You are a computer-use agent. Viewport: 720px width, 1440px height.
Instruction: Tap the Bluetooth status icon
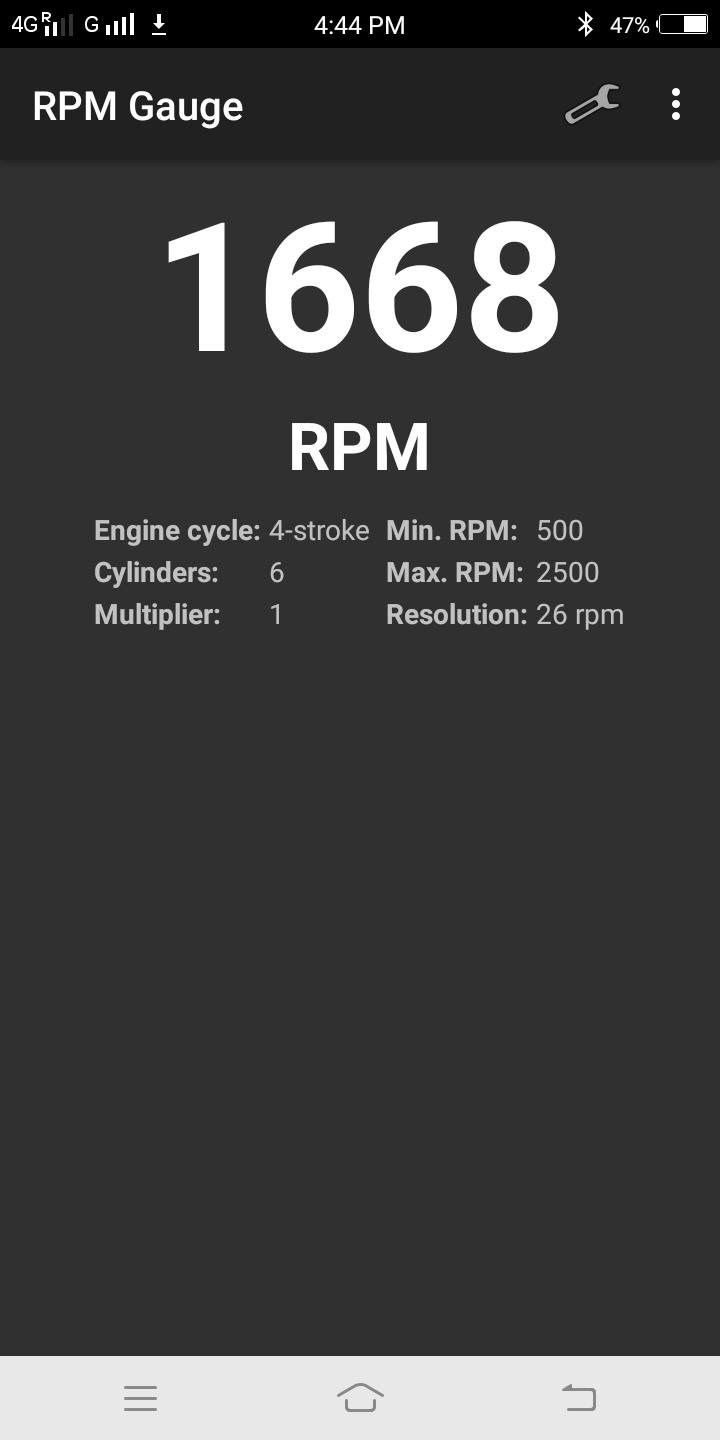pos(586,24)
